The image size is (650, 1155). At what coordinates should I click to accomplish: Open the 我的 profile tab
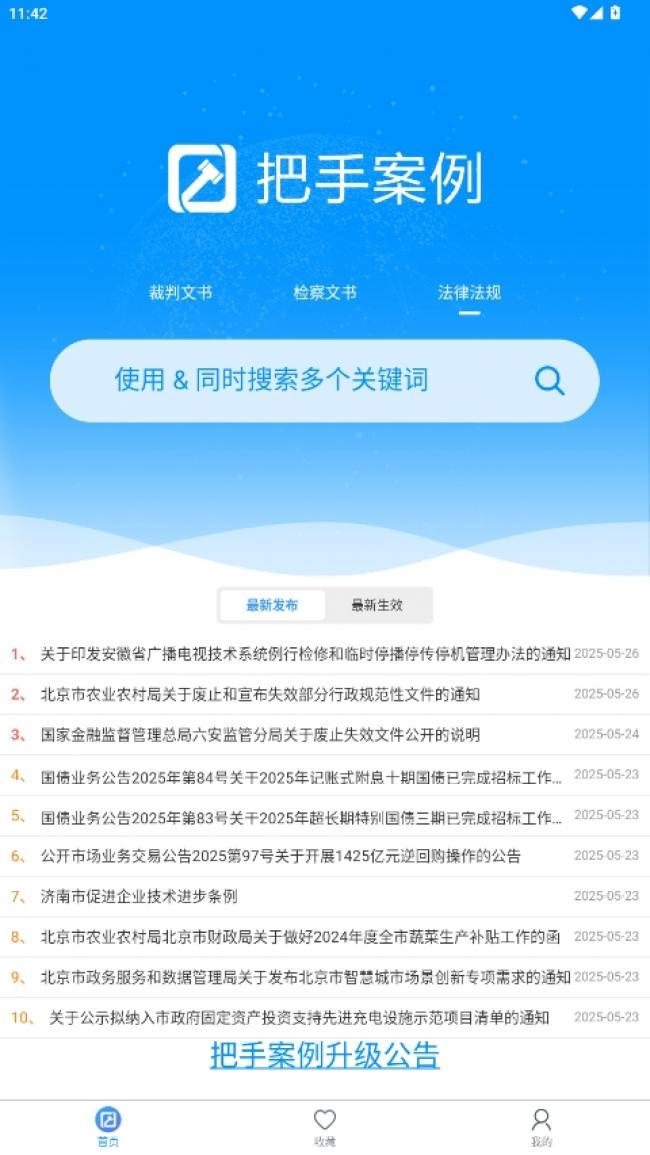click(x=541, y=1126)
